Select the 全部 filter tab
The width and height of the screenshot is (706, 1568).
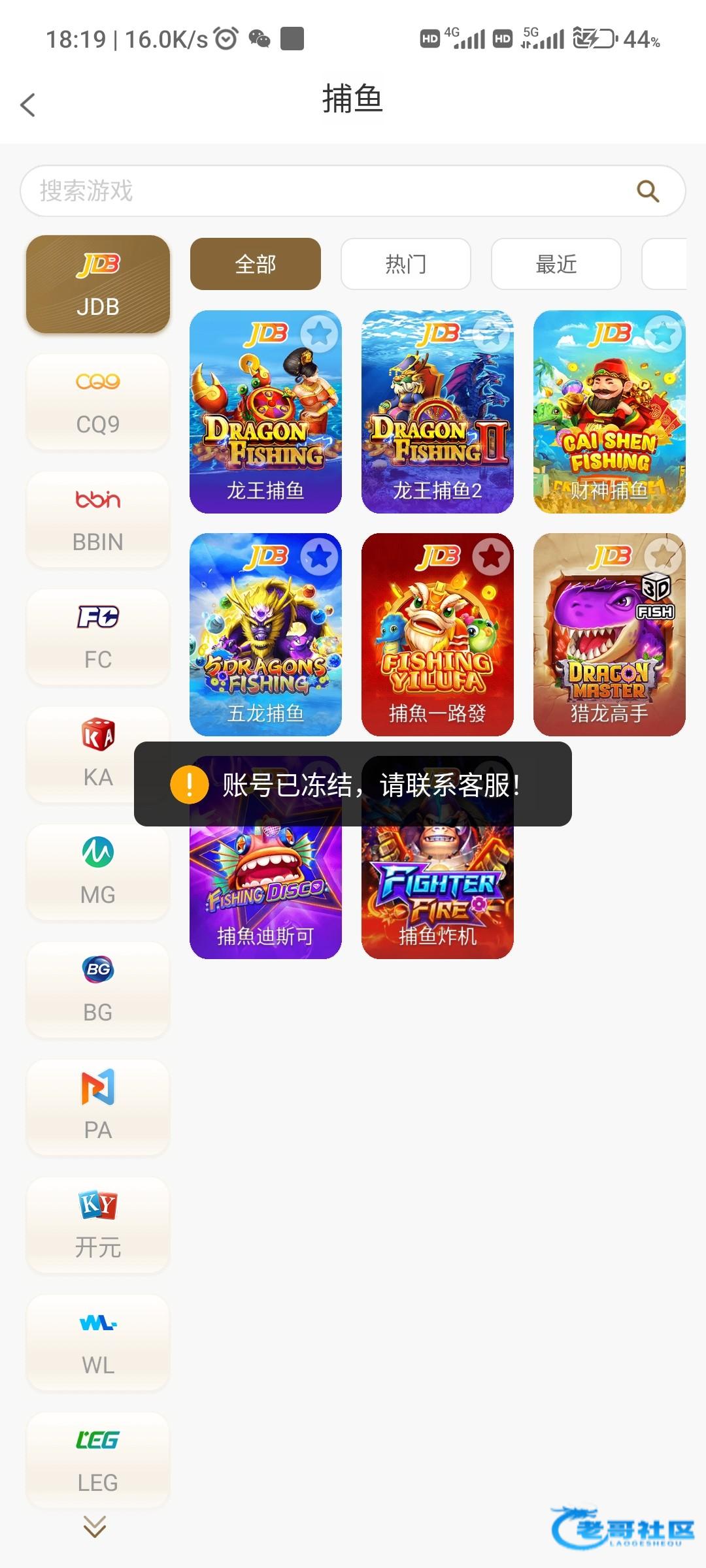255,264
